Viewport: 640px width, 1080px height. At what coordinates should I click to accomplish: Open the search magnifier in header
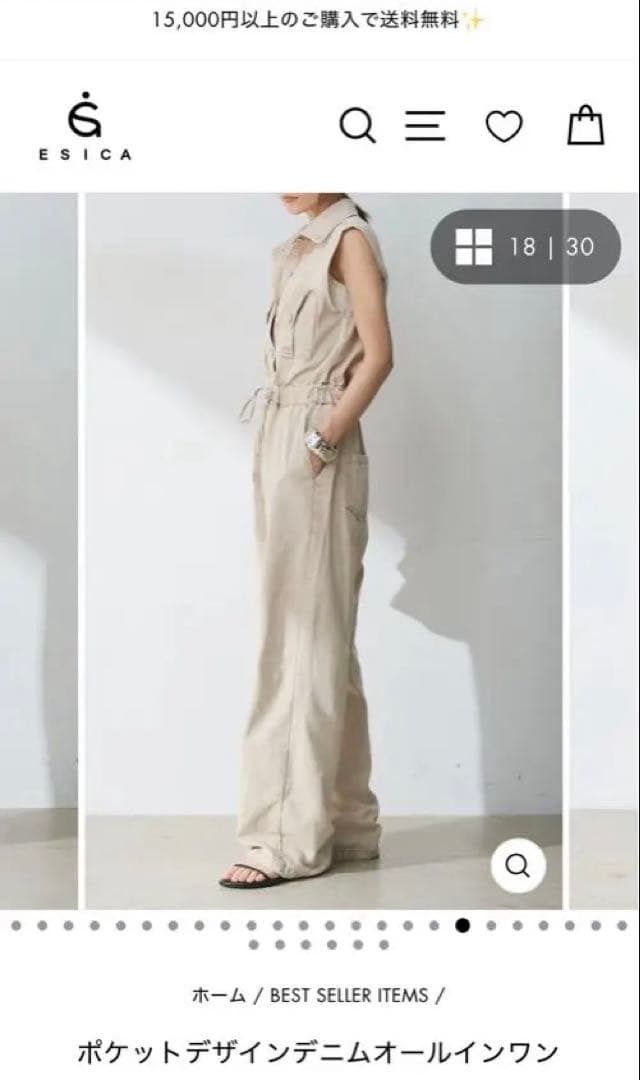point(357,127)
